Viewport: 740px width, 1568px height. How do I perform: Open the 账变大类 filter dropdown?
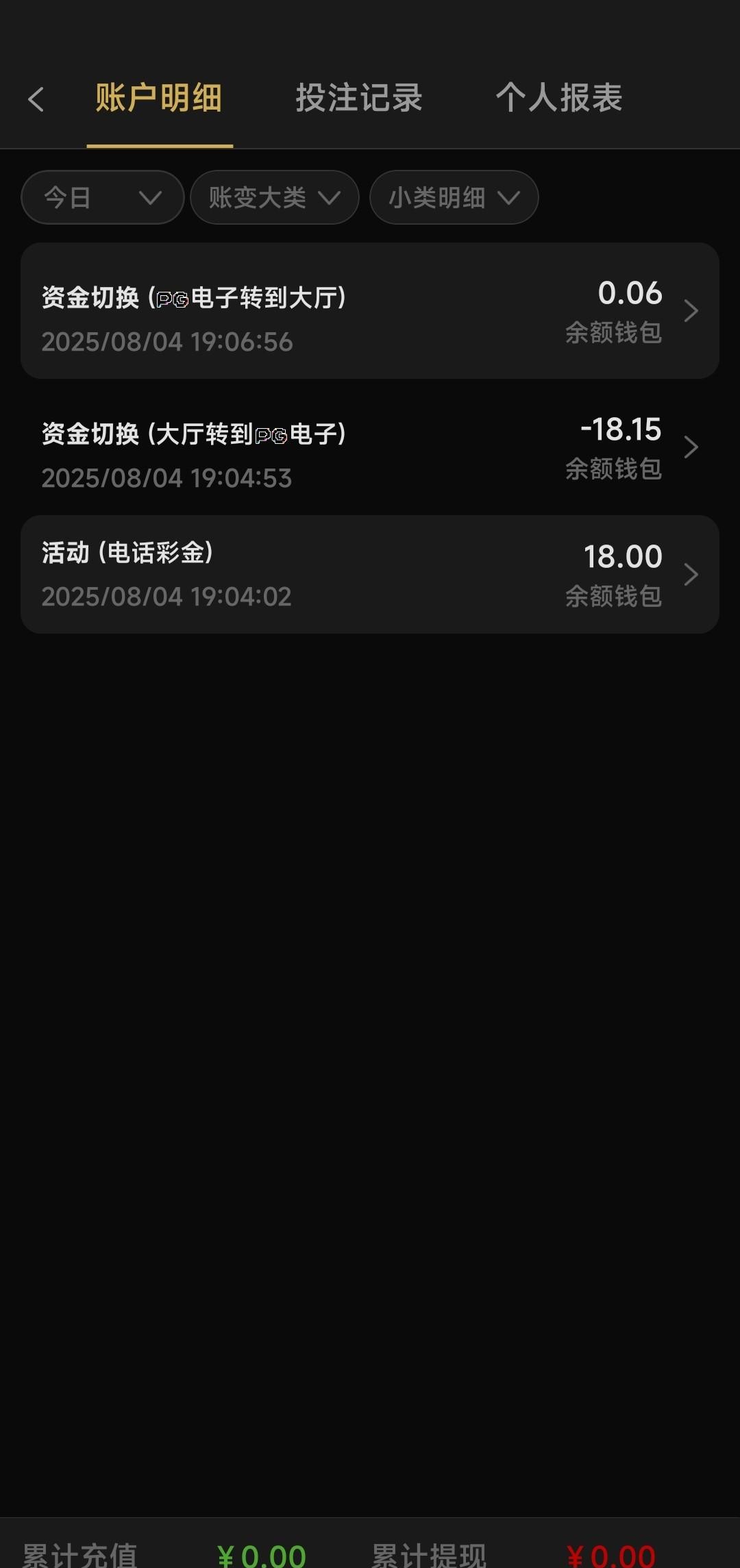[x=274, y=198]
